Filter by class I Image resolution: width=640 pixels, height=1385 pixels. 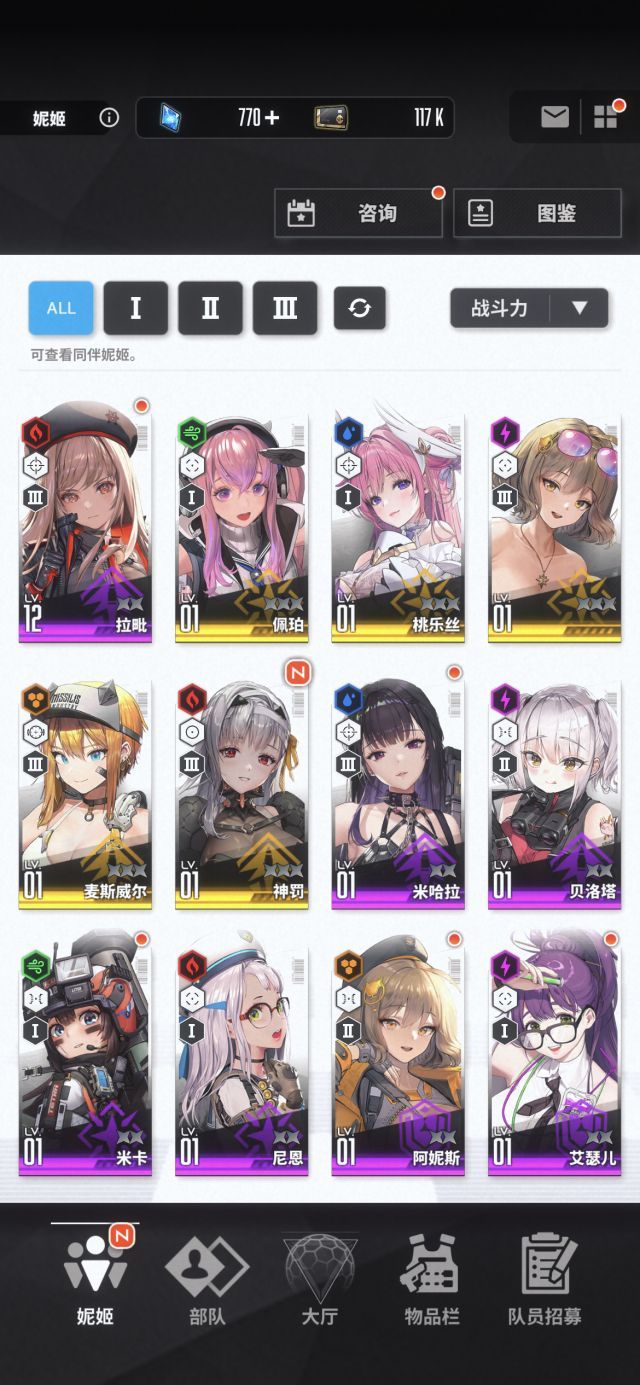[136, 308]
